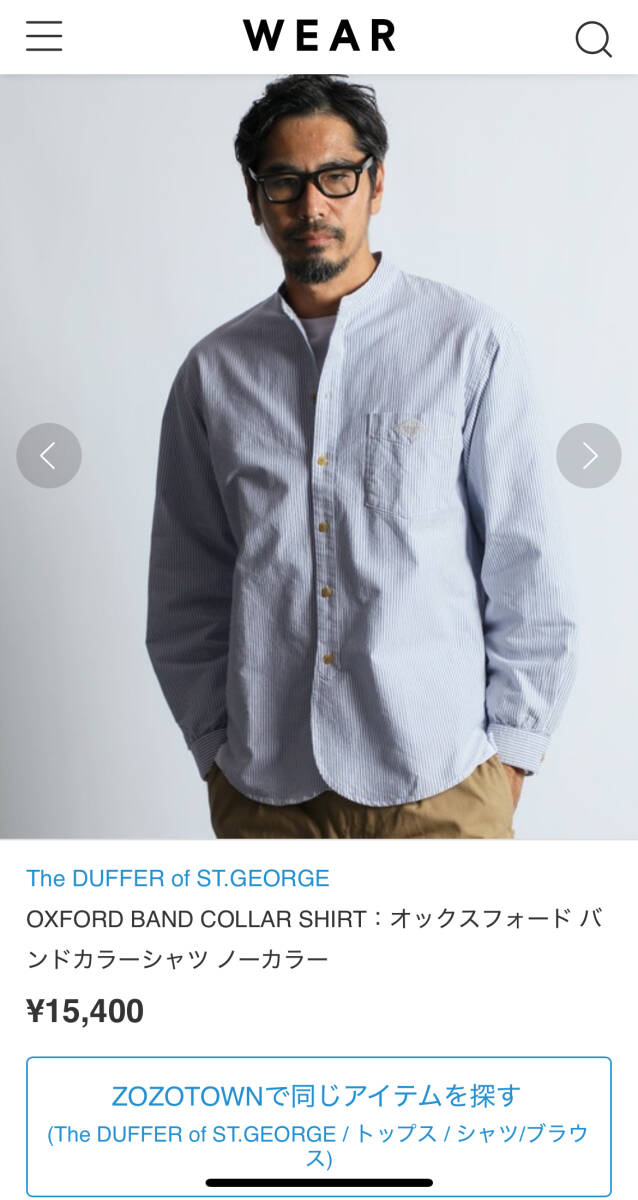
Task: Open the search magnifier icon
Action: (x=593, y=39)
